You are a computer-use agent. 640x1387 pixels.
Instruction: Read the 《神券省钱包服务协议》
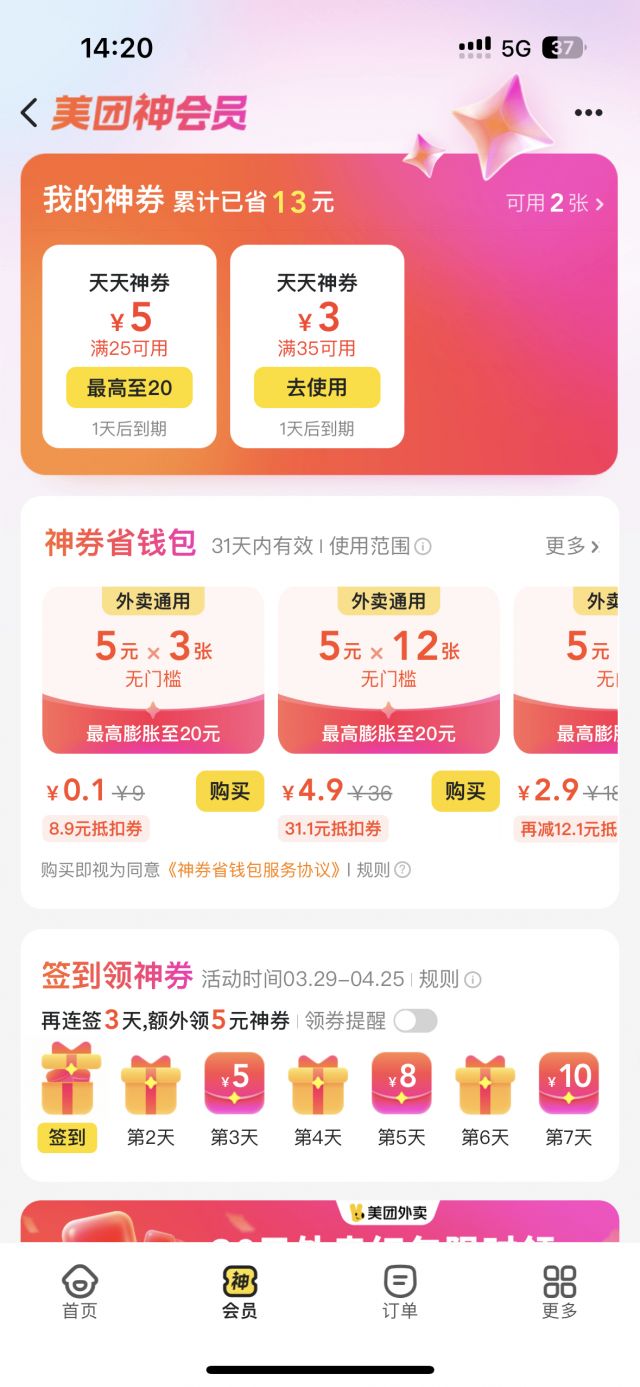pyautogui.click(x=253, y=870)
